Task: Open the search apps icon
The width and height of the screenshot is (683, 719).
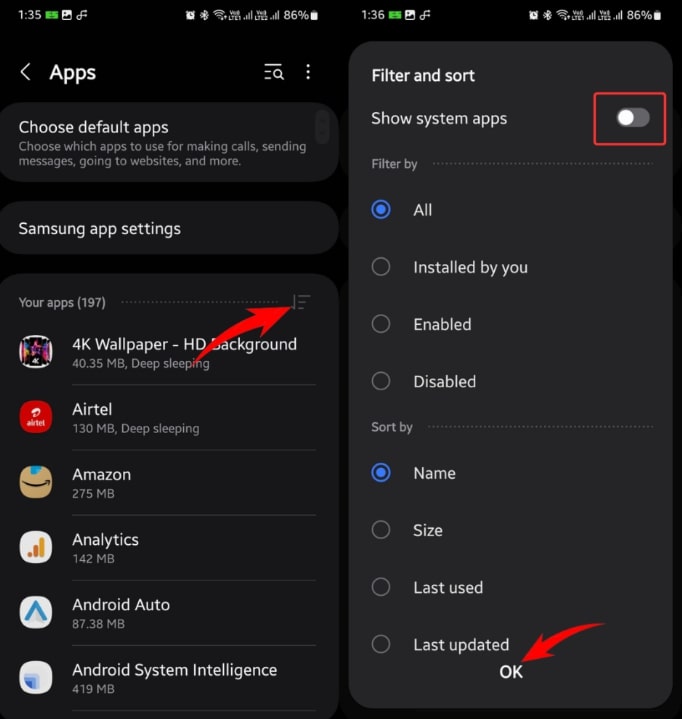Action: (x=273, y=72)
